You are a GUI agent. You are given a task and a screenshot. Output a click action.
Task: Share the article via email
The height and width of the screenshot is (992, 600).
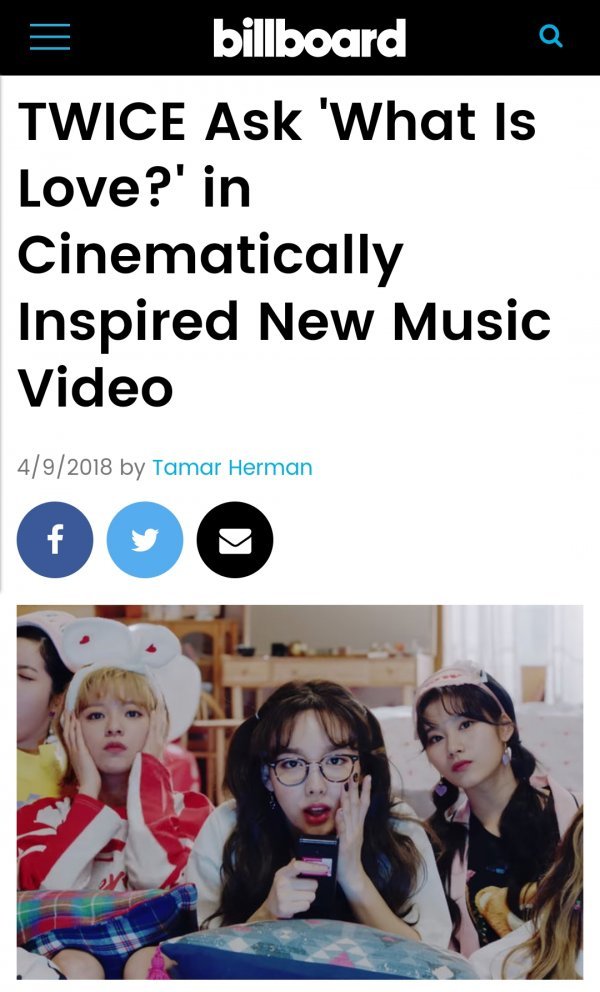pos(235,540)
